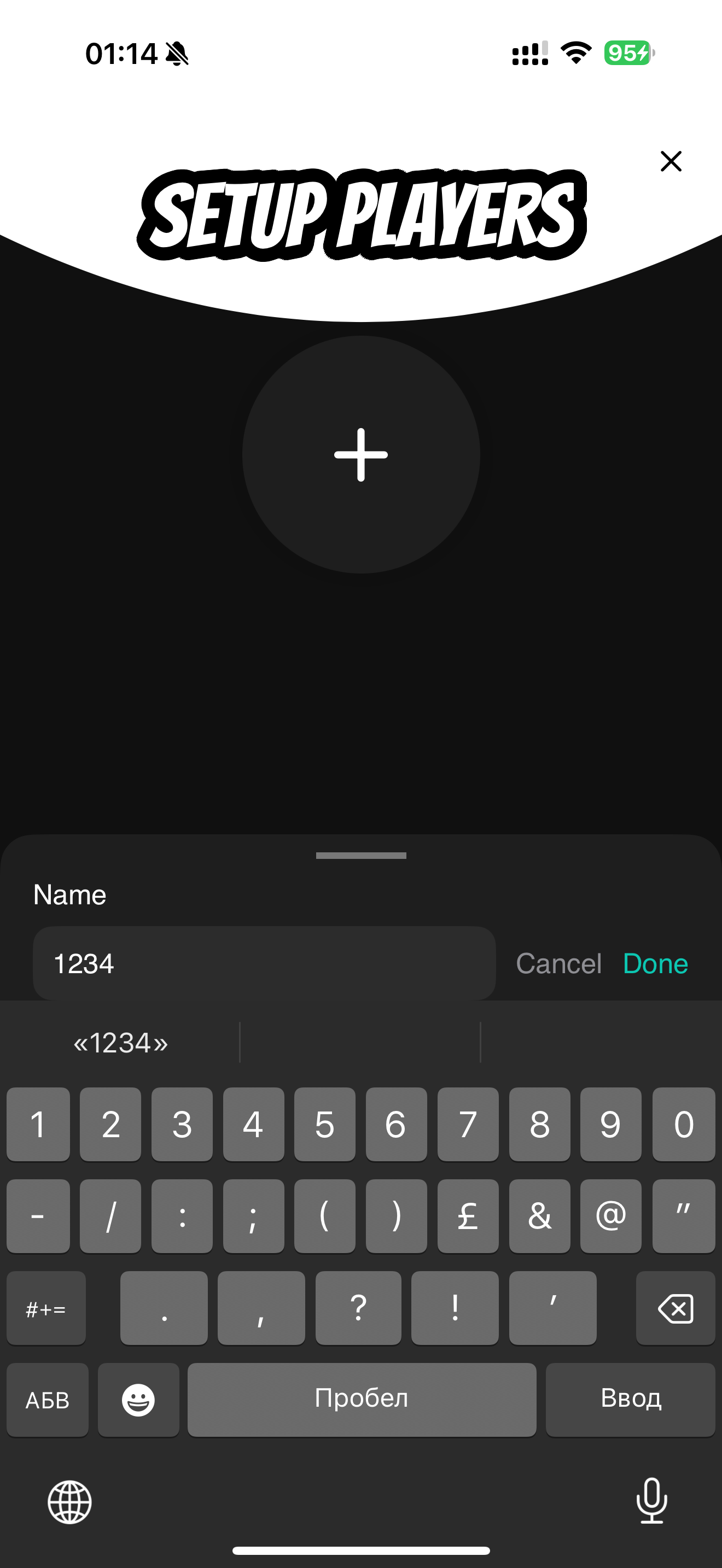Tap the @ symbol key
This screenshot has width=722, height=1568.
[610, 1215]
